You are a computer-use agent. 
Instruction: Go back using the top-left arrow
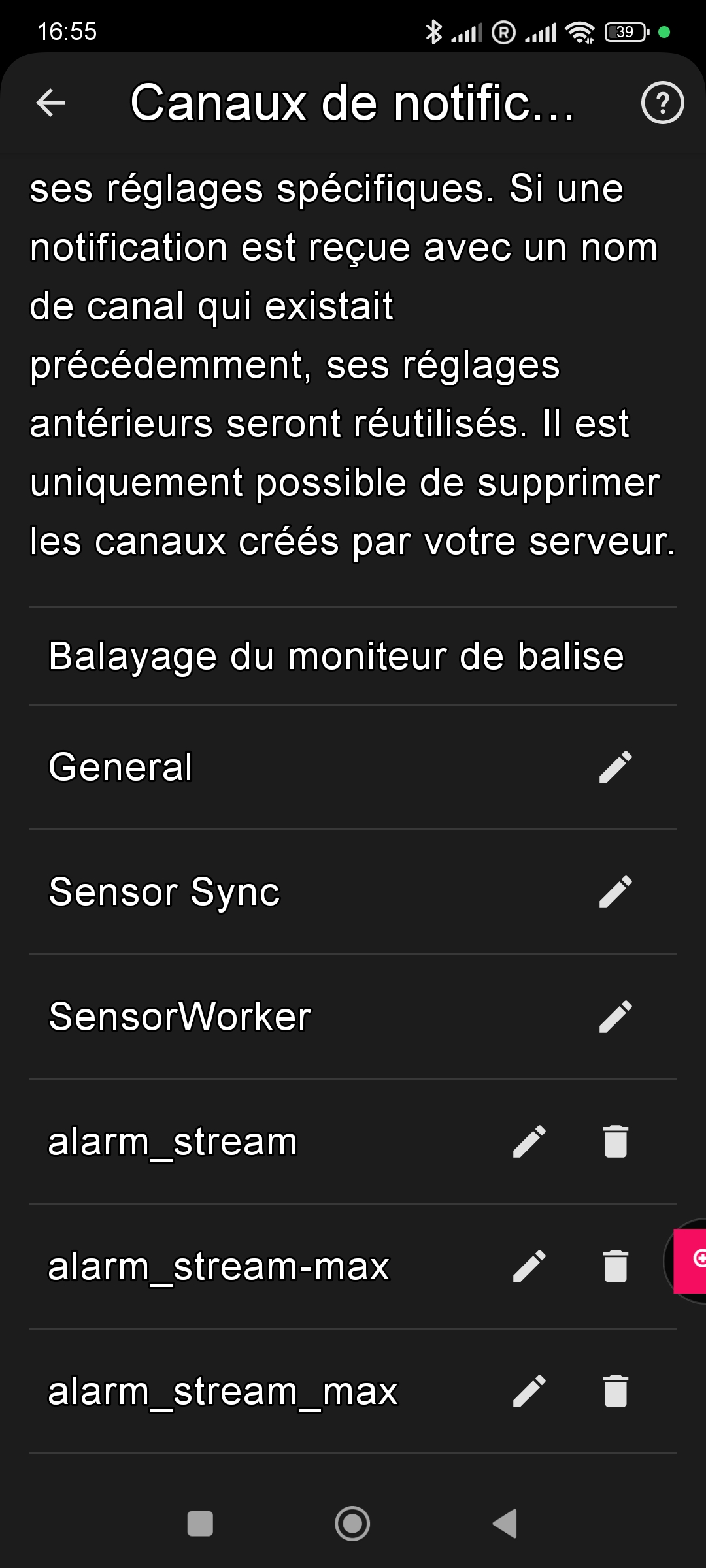point(50,103)
